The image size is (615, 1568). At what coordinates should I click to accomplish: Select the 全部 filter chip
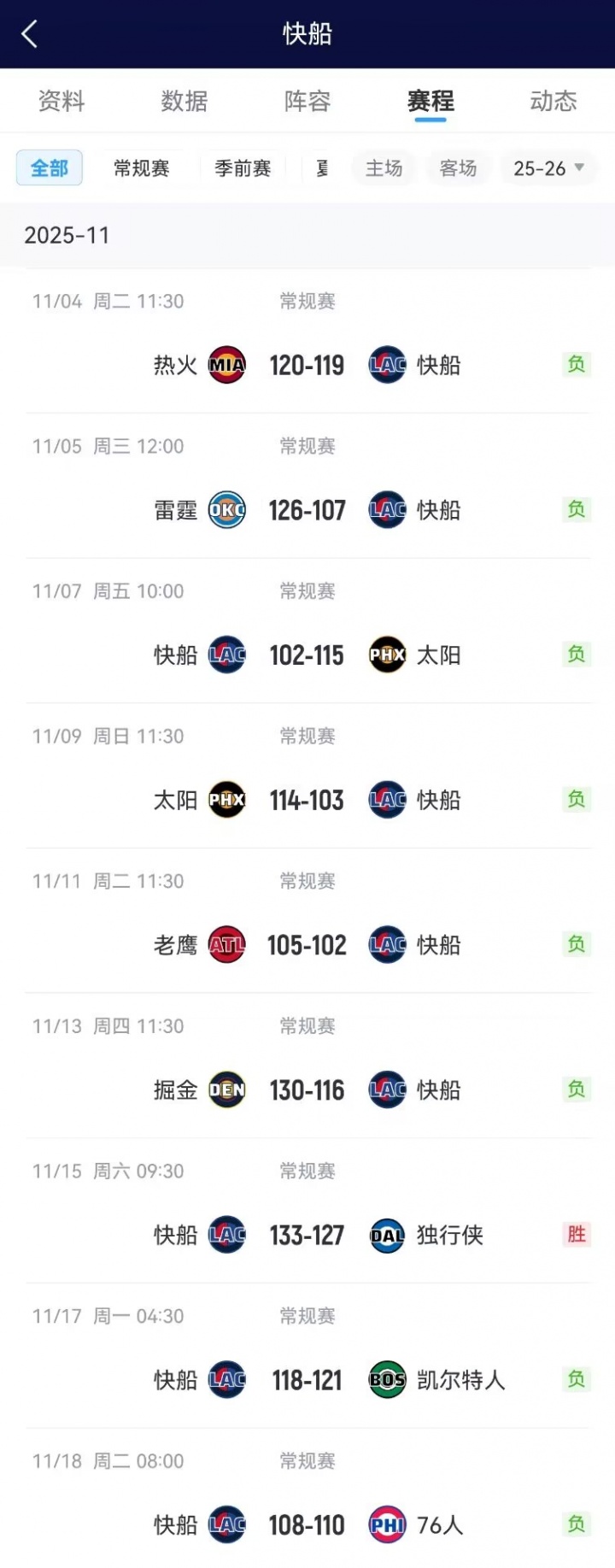coord(50,168)
